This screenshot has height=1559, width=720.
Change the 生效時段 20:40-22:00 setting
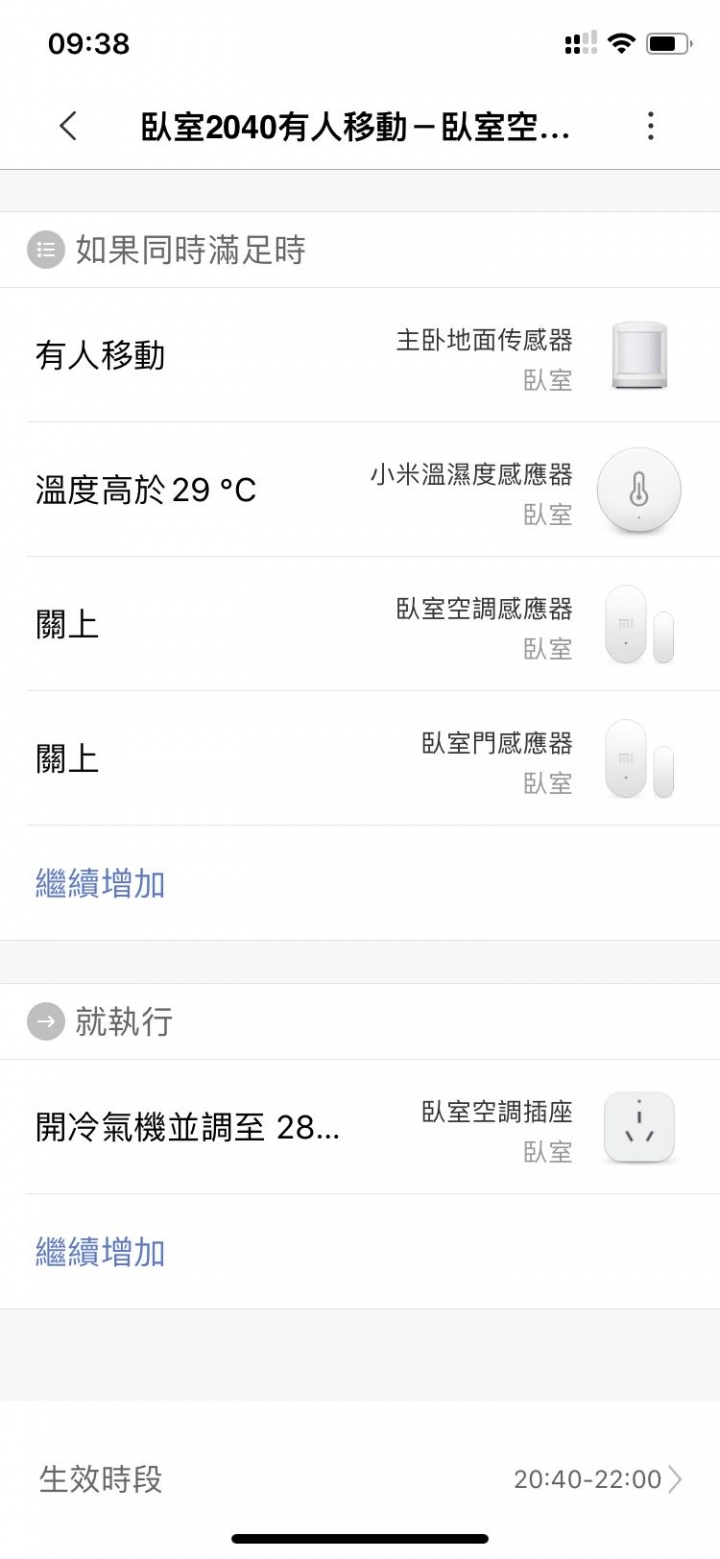(x=360, y=1479)
